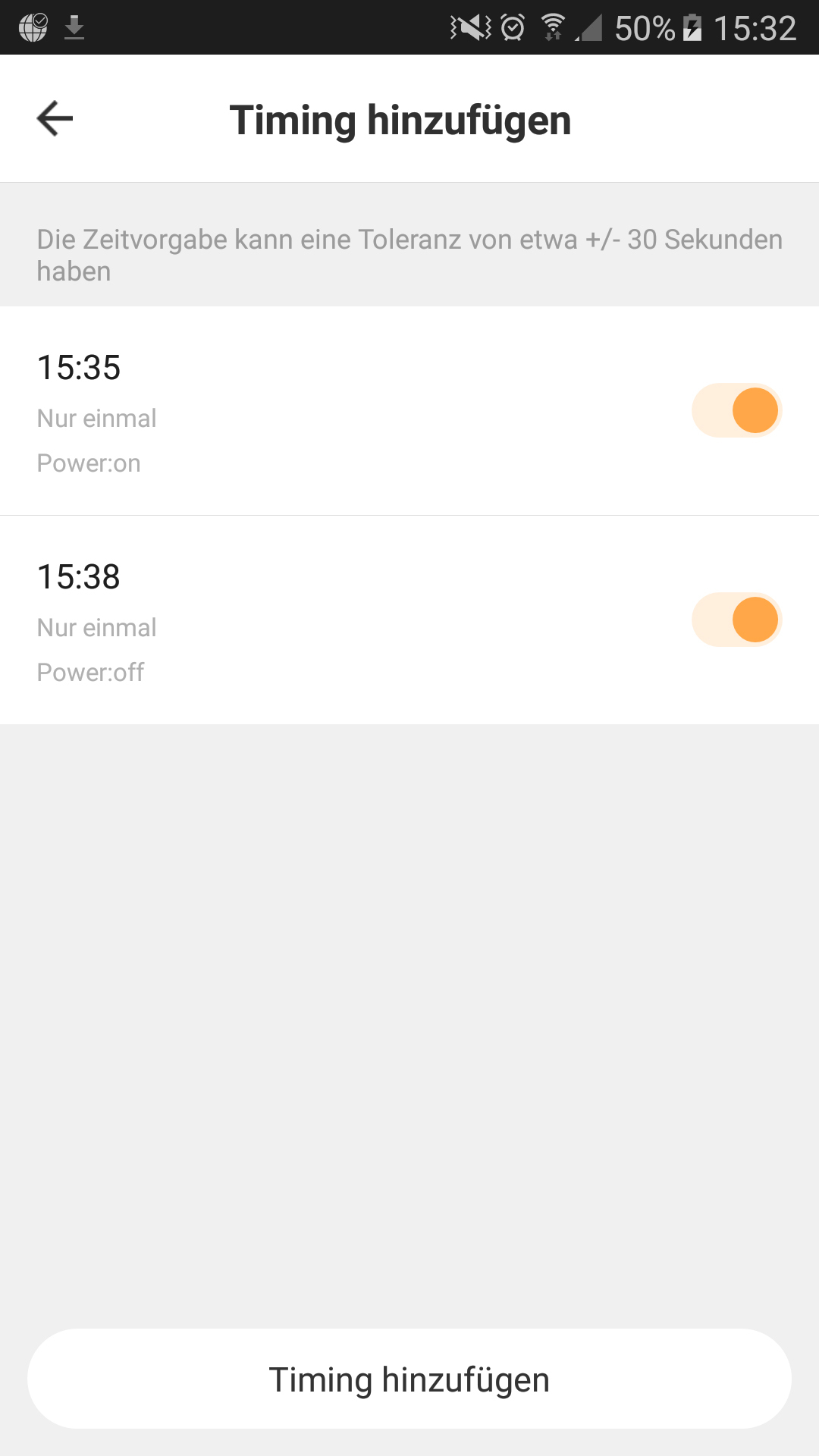Open the 15:38 timing entry
819x1456 pixels.
303,620
